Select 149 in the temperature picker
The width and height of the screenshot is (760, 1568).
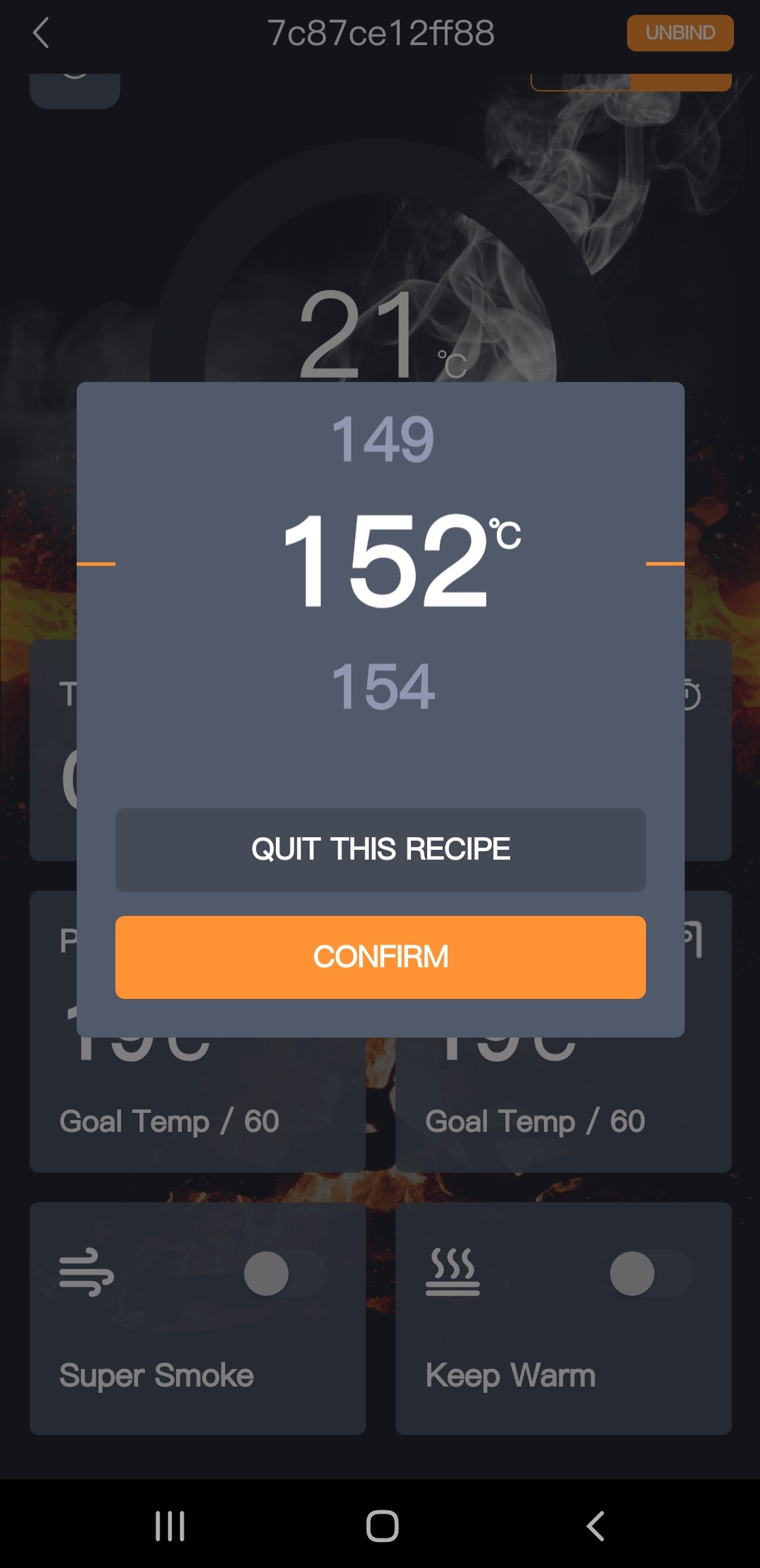point(382,439)
